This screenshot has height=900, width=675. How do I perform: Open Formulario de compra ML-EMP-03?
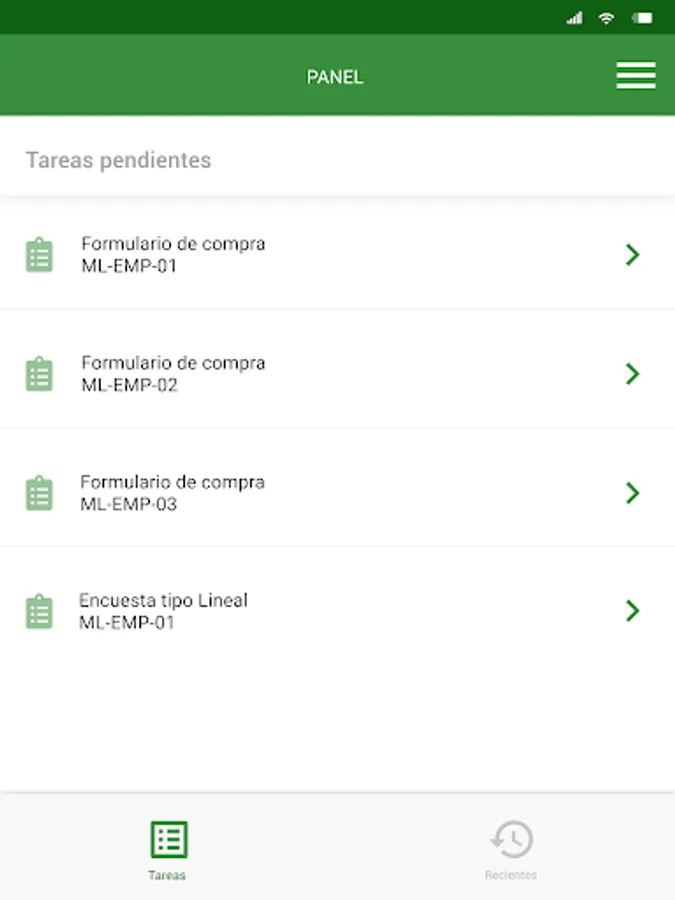tap(336, 493)
